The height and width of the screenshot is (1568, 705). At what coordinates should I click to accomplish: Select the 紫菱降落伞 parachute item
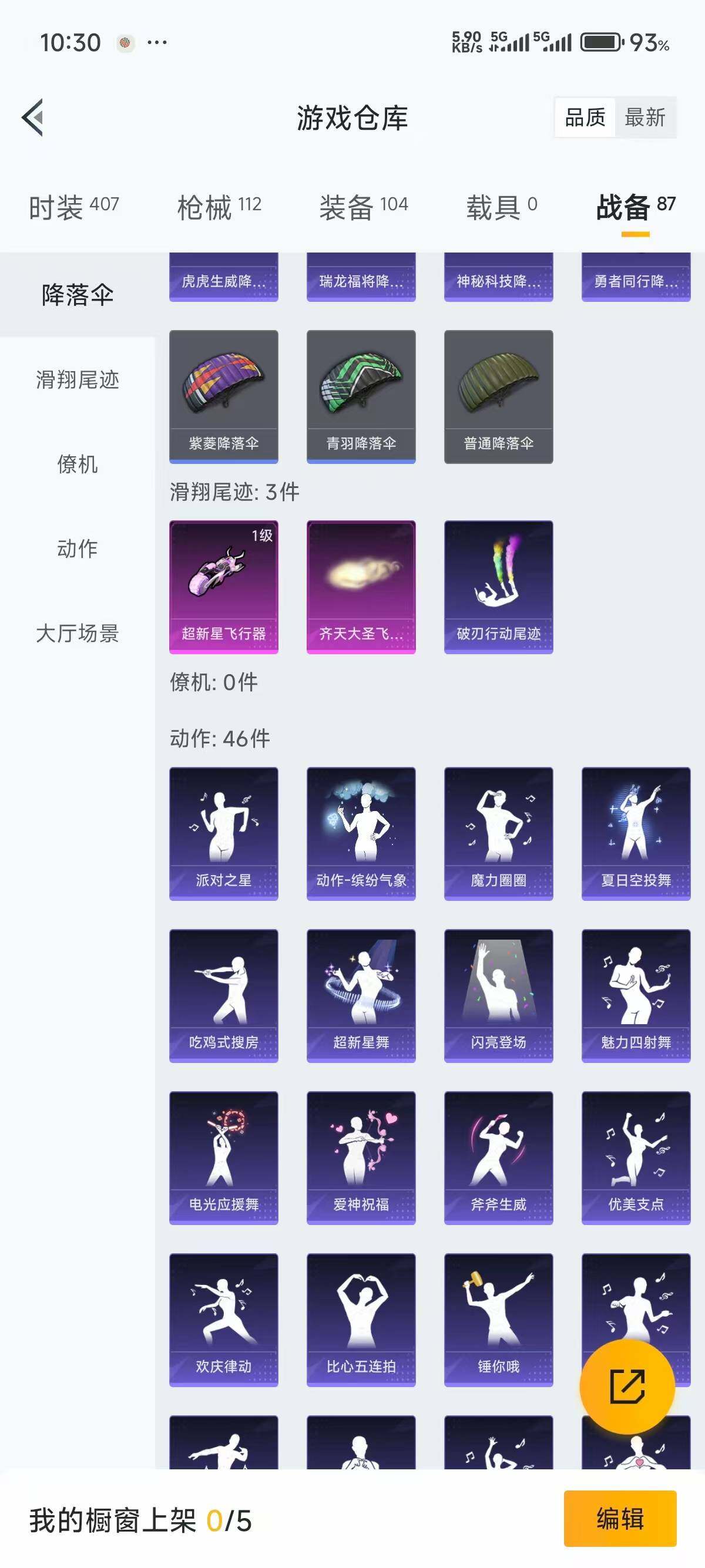point(223,396)
